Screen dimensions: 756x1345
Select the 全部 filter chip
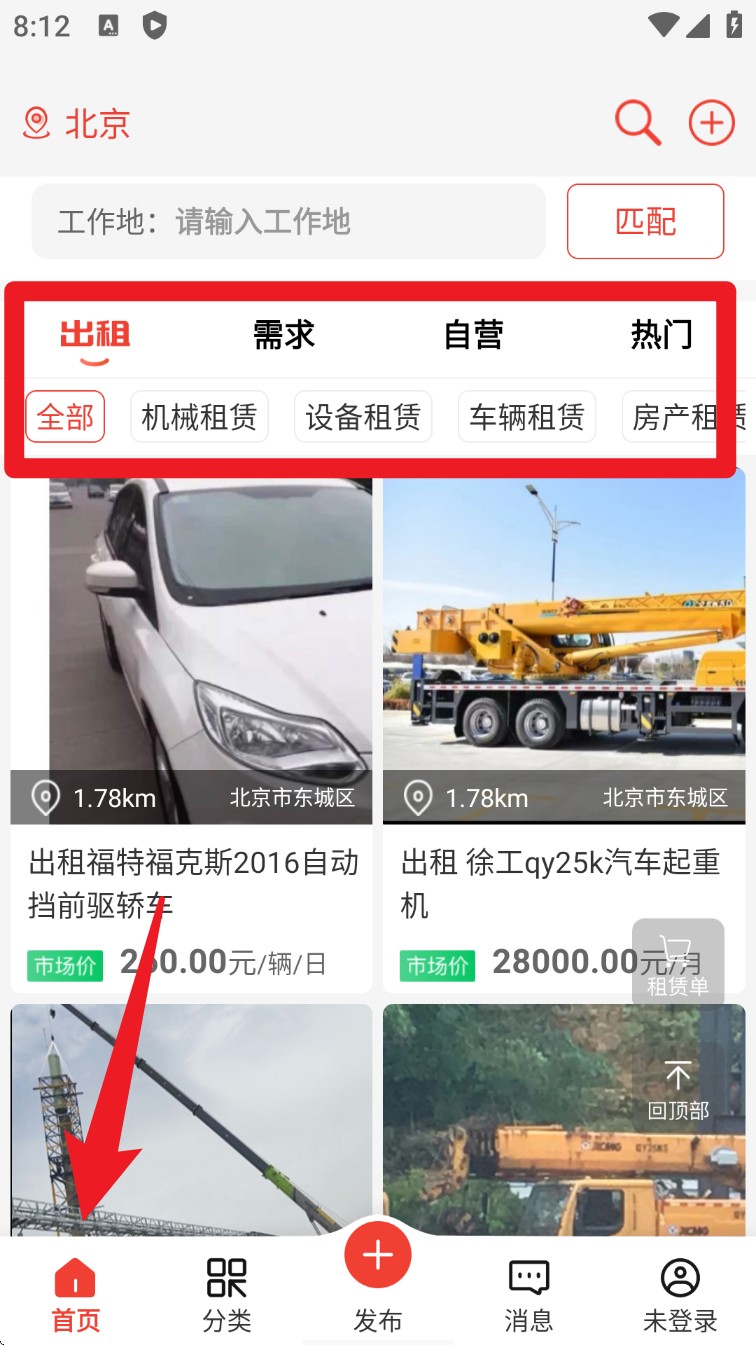[65, 417]
